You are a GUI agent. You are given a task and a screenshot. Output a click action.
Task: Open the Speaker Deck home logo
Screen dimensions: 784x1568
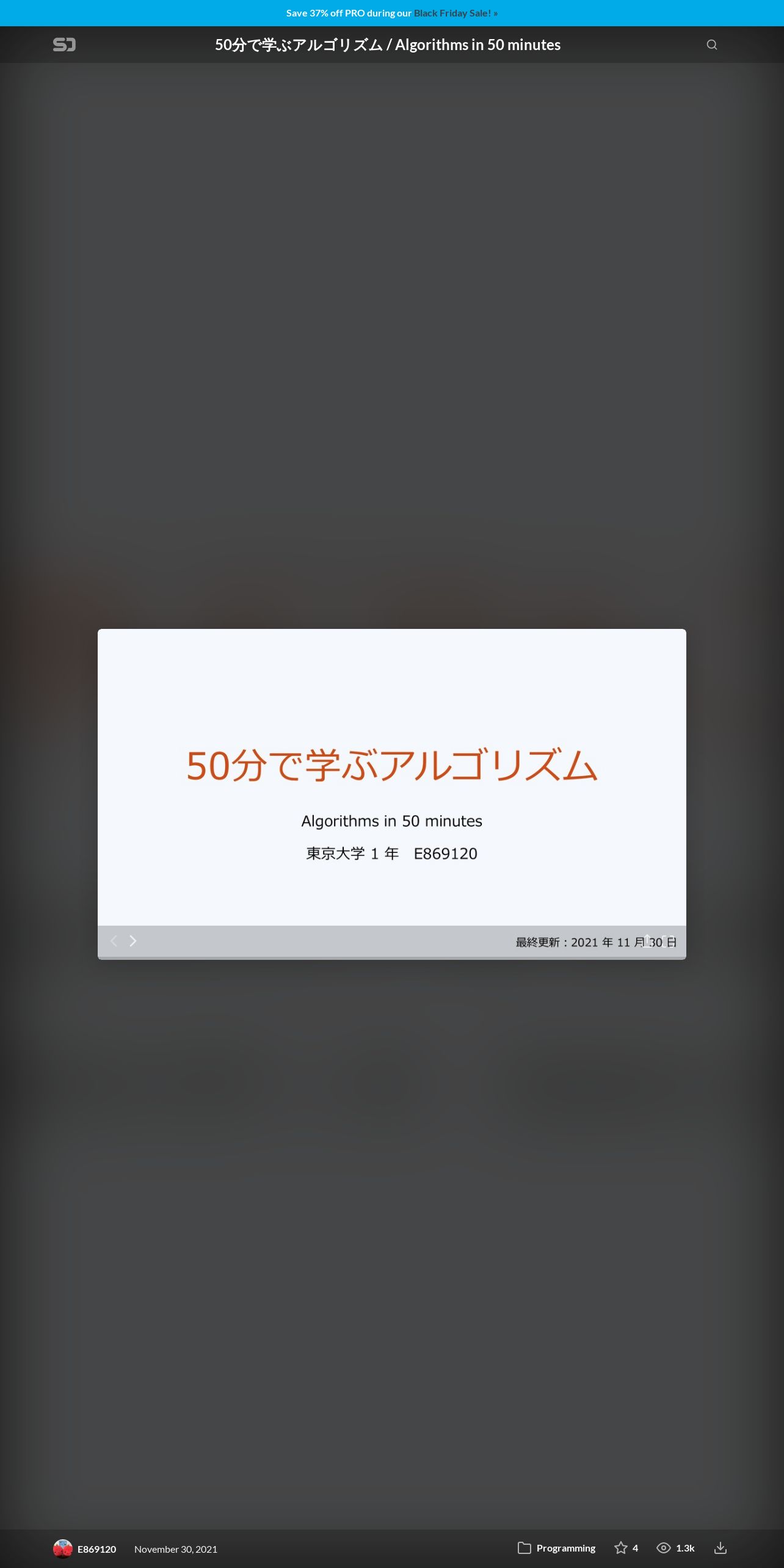coord(64,45)
